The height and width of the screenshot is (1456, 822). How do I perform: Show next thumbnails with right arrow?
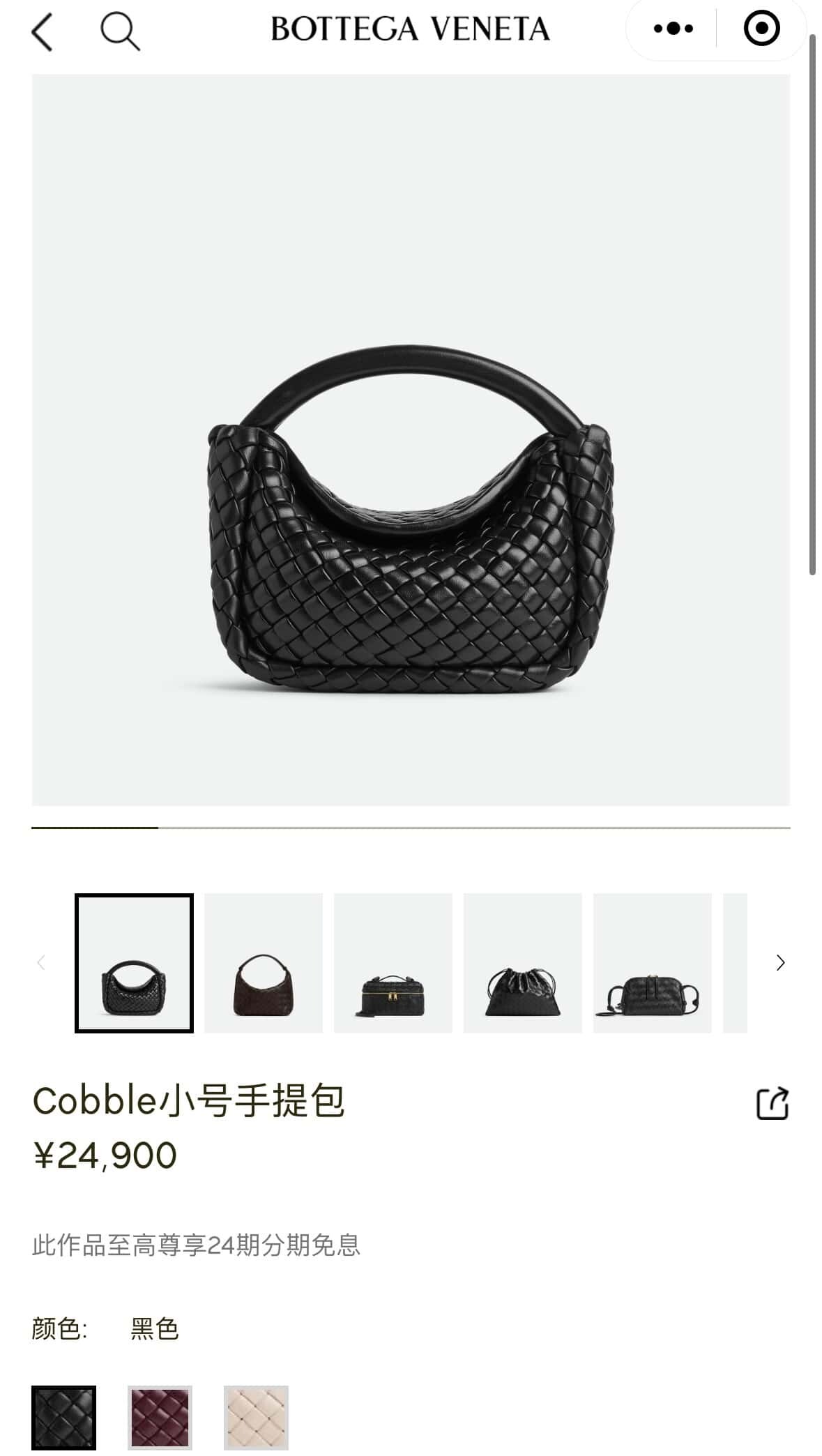780,963
